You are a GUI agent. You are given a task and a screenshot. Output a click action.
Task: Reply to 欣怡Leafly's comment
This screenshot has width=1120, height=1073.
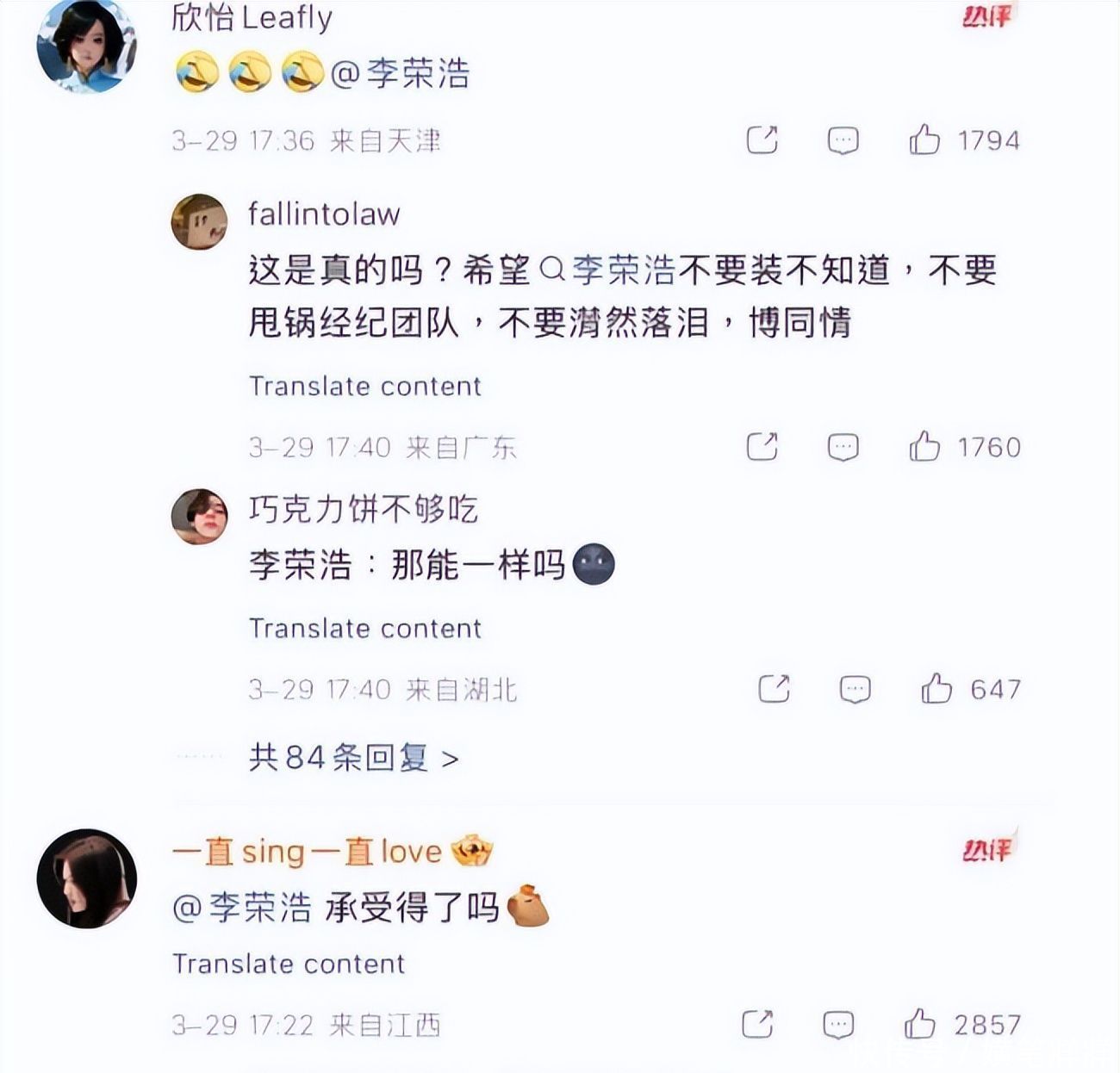(x=843, y=140)
